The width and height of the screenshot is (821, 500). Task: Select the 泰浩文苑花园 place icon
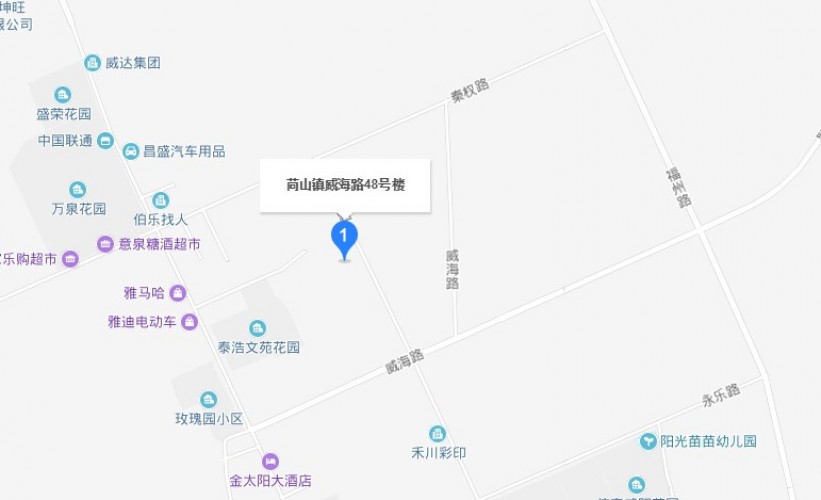[258, 328]
